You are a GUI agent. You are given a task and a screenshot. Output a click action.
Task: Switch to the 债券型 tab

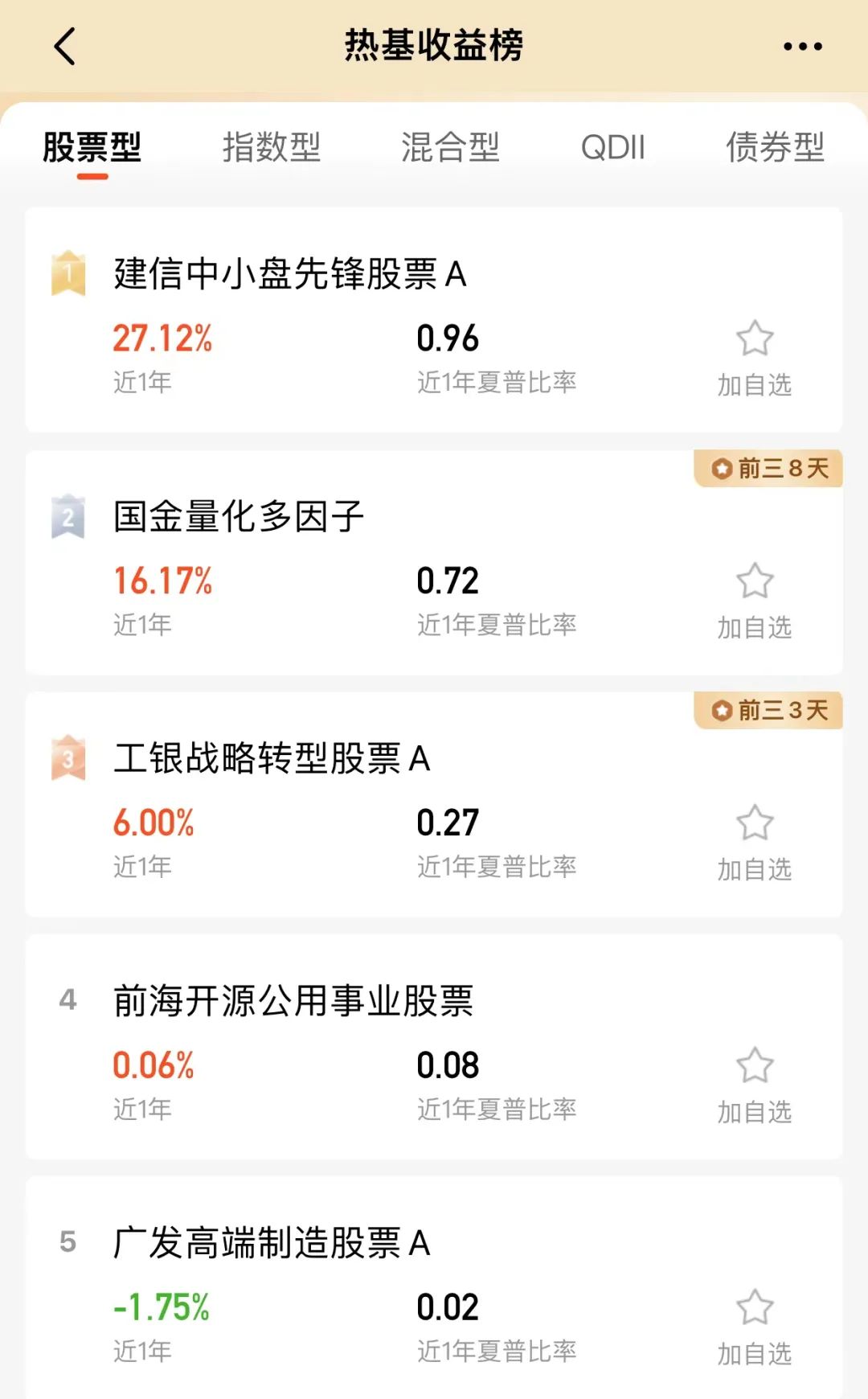click(775, 147)
